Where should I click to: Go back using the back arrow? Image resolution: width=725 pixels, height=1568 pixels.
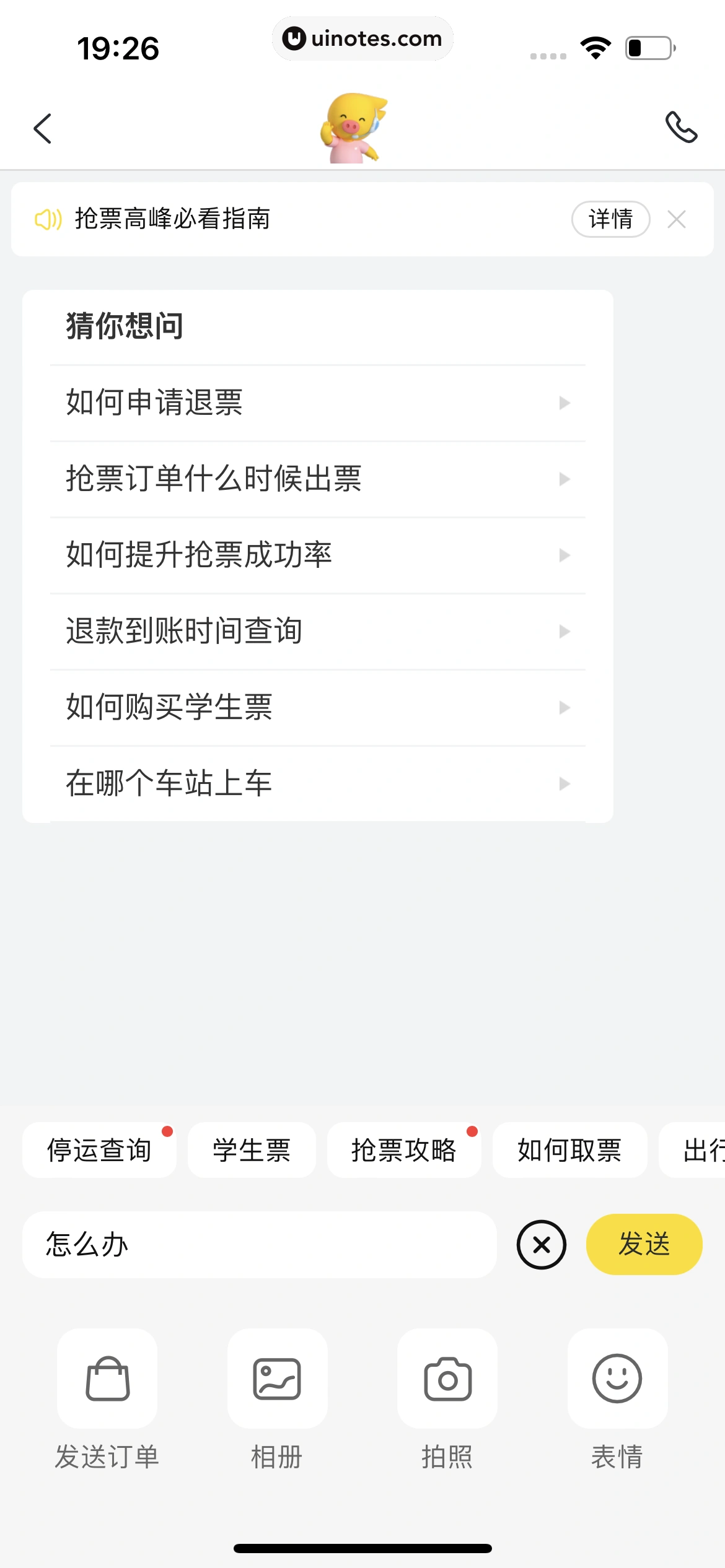click(42, 129)
